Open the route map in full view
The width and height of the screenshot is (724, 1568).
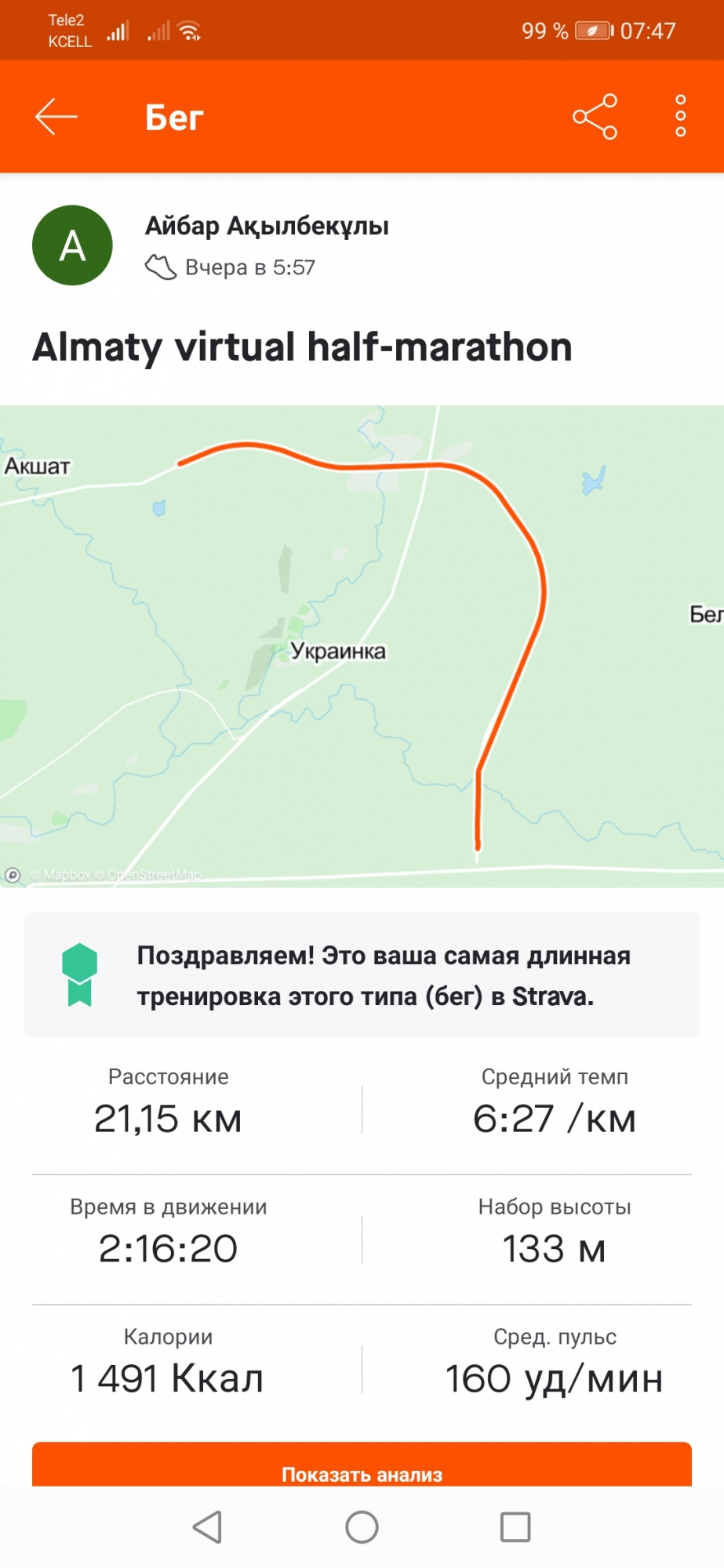[x=362, y=646]
